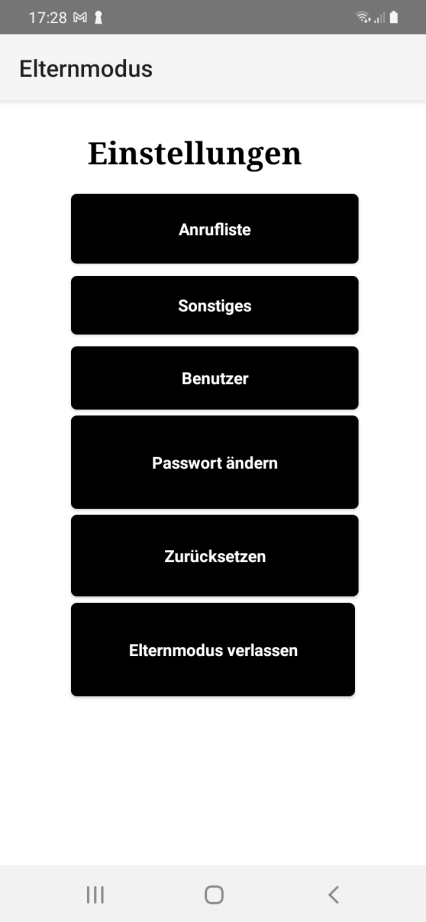The image size is (426, 922).
Task: Open recent apps from navigation bar
Action: coord(95,894)
